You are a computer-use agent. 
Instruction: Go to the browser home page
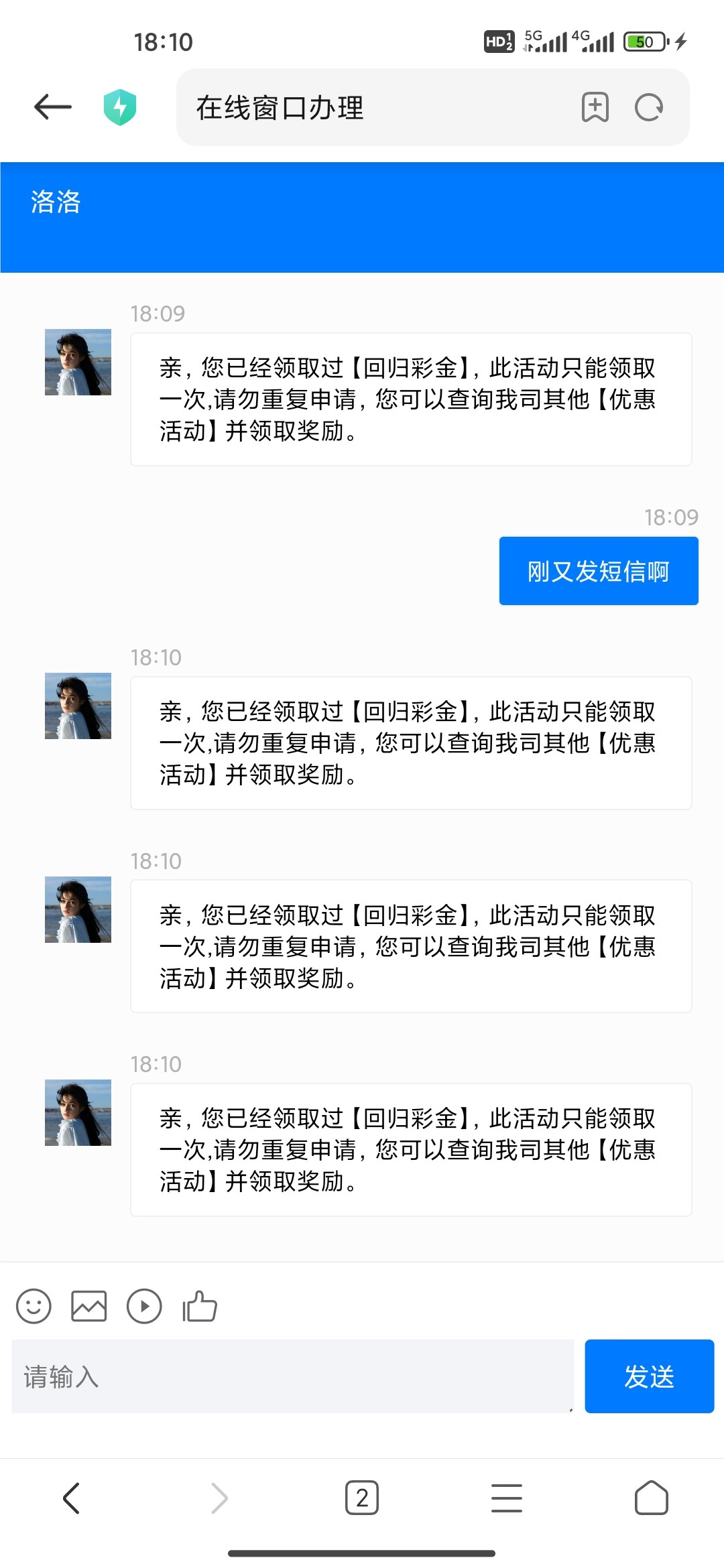651,1498
